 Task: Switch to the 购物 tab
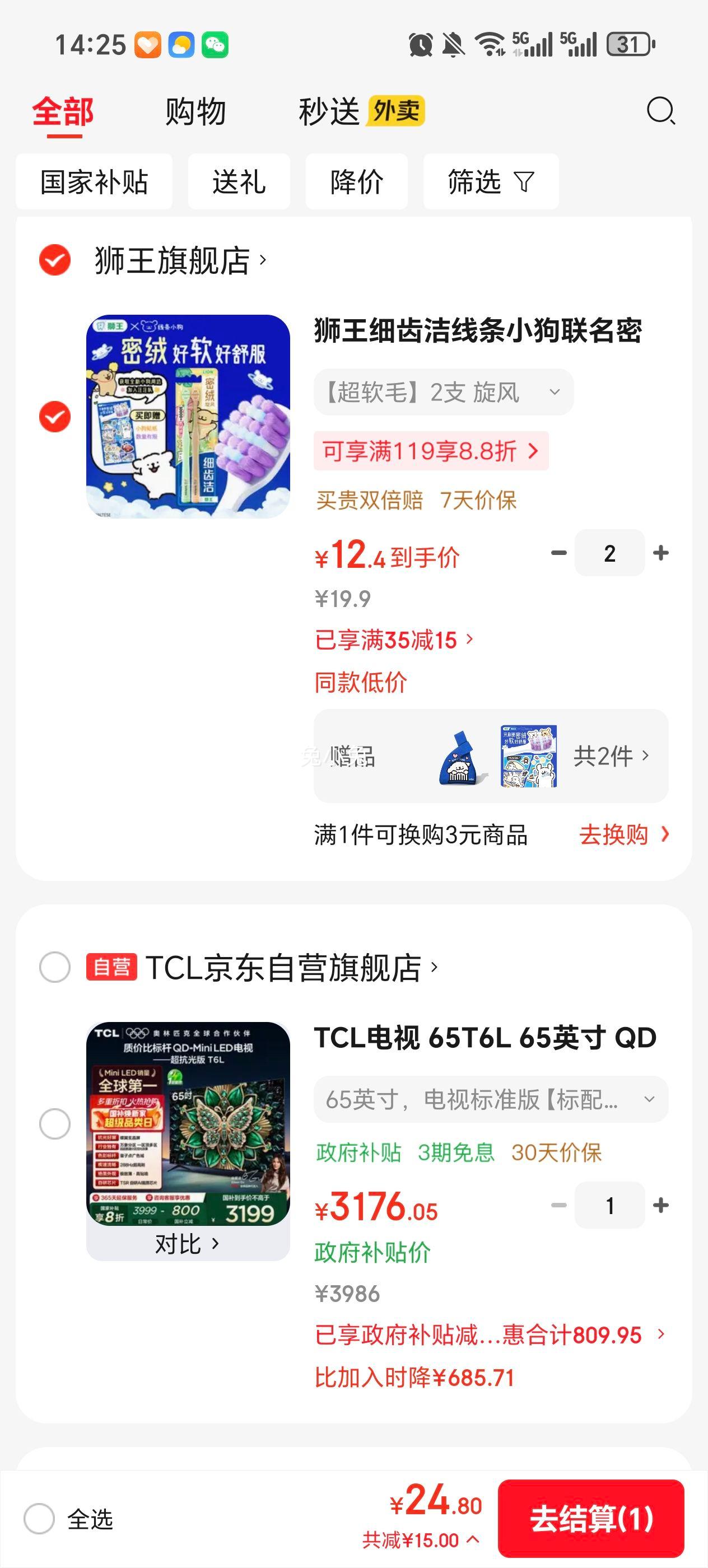[195, 112]
